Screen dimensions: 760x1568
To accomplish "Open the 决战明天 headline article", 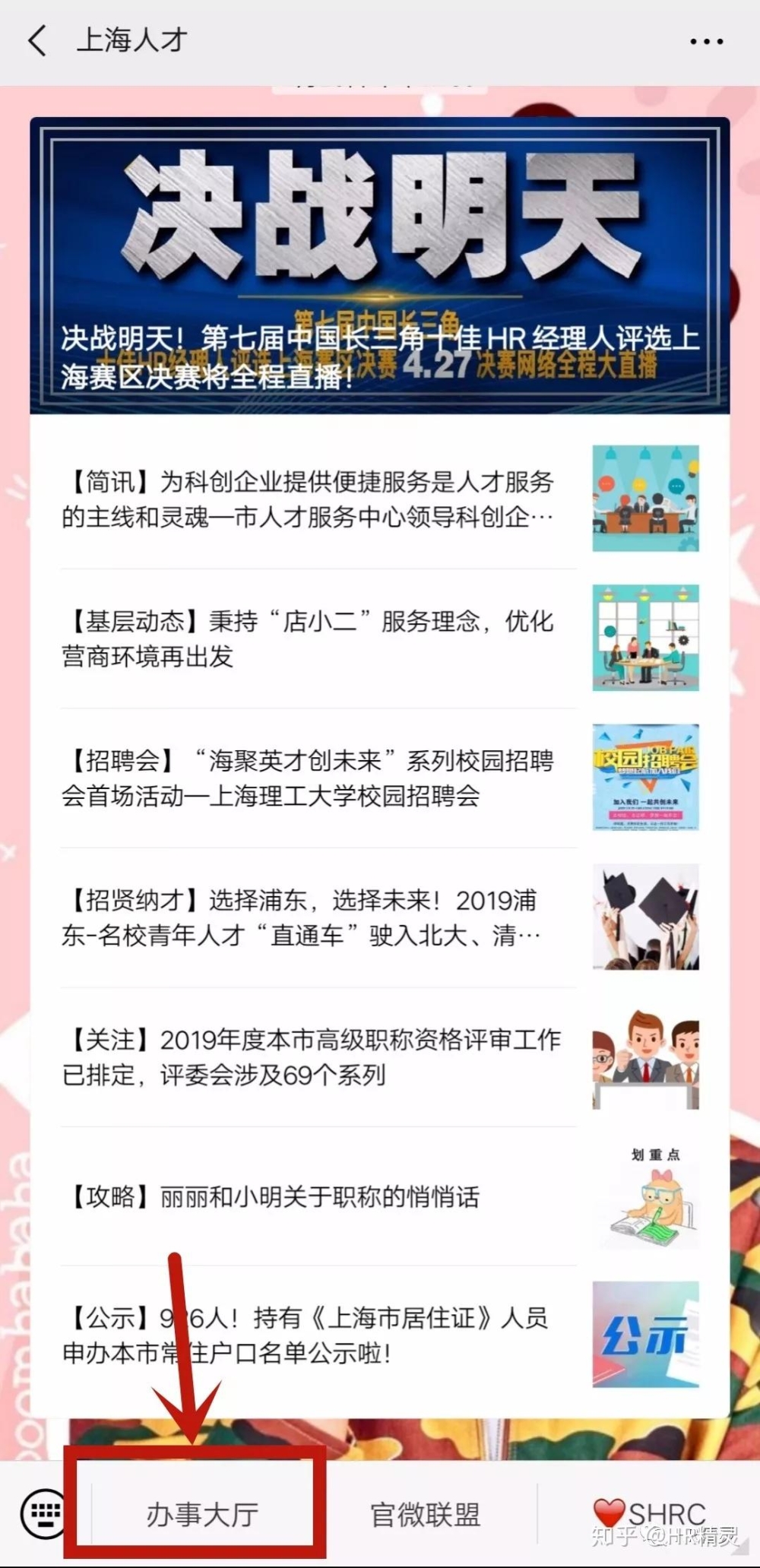I will pos(380,266).
